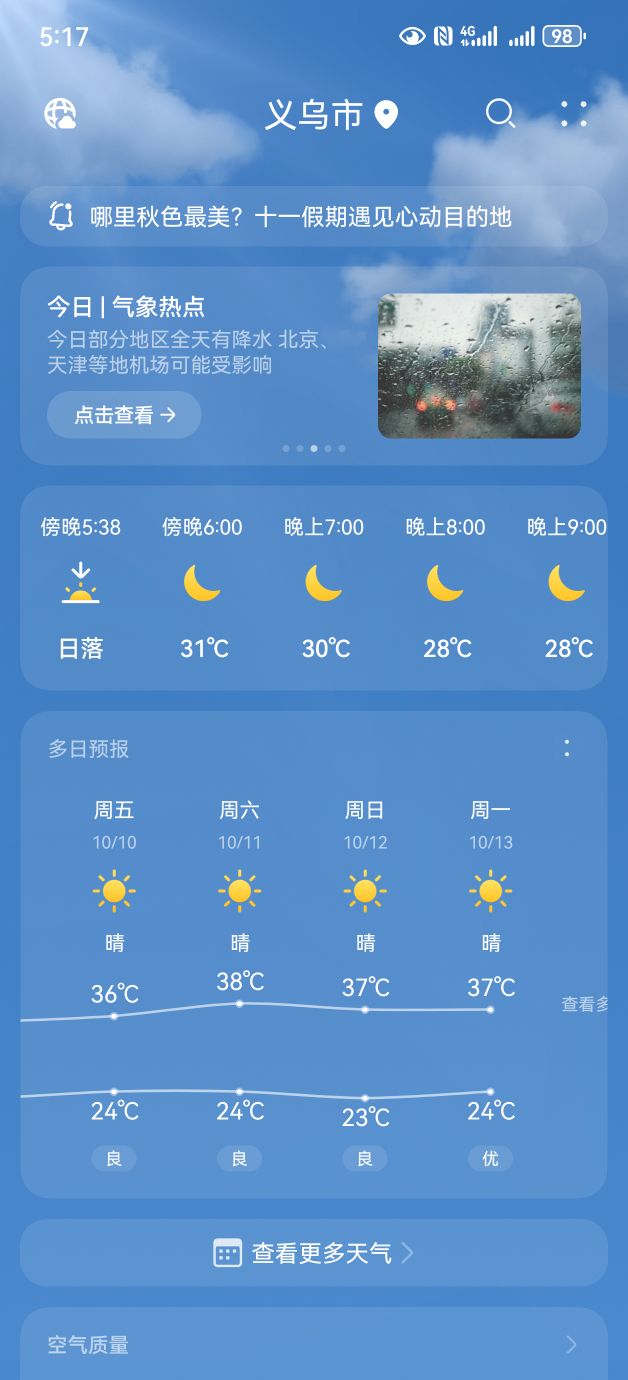Viewport: 628px width, 1380px height.
Task: Open the rainy window news image
Action: pyautogui.click(x=479, y=366)
